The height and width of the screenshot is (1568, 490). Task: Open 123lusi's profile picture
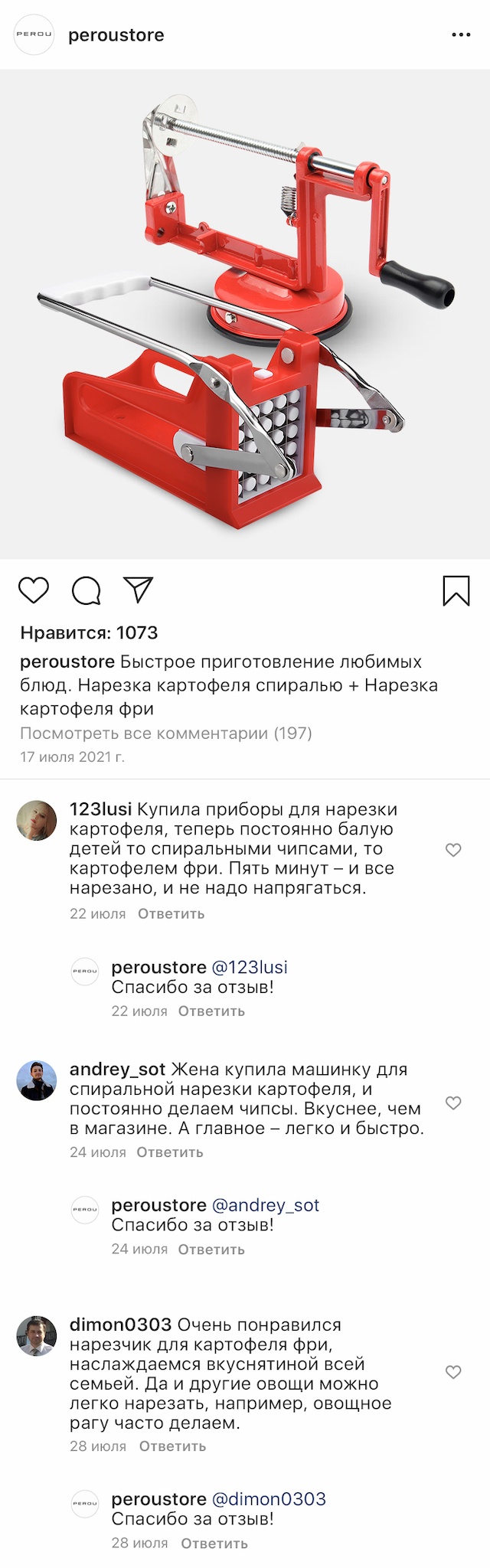point(37,821)
